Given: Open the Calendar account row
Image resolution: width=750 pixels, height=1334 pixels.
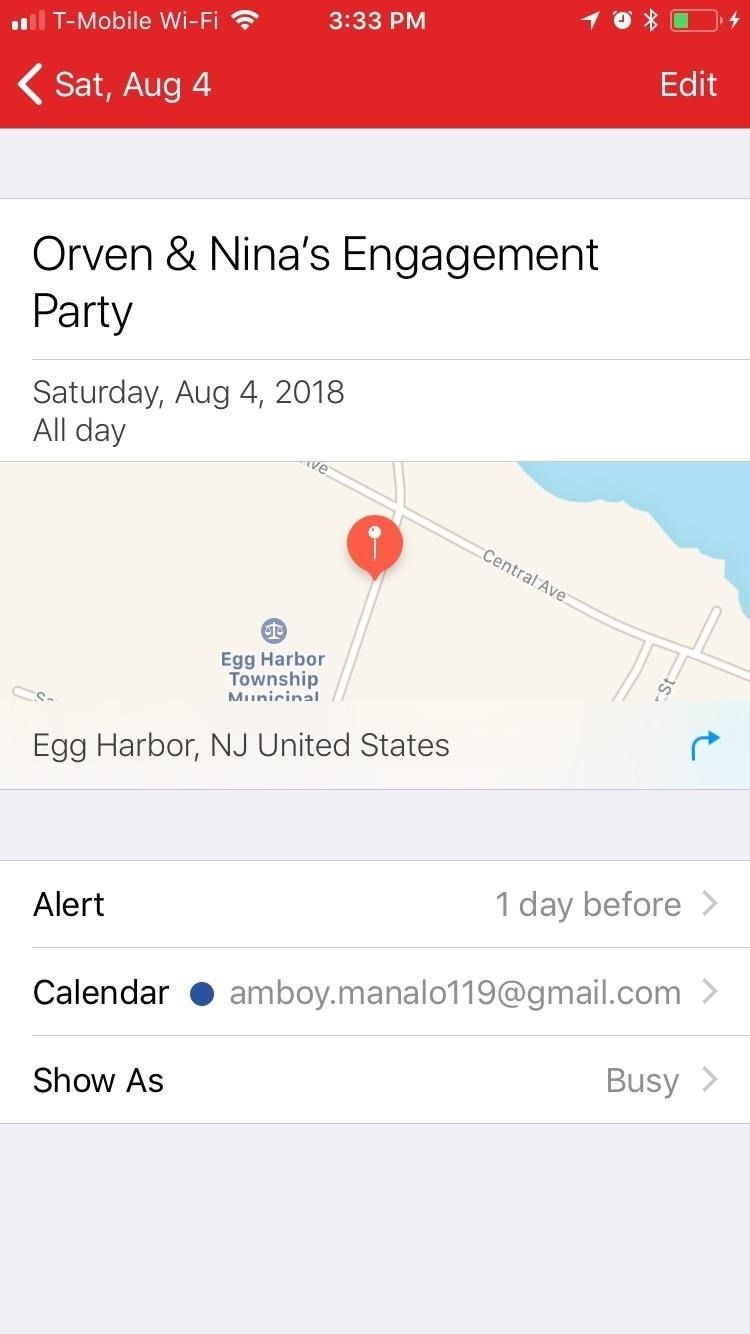Looking at the screenshot, I should [375, 992].
